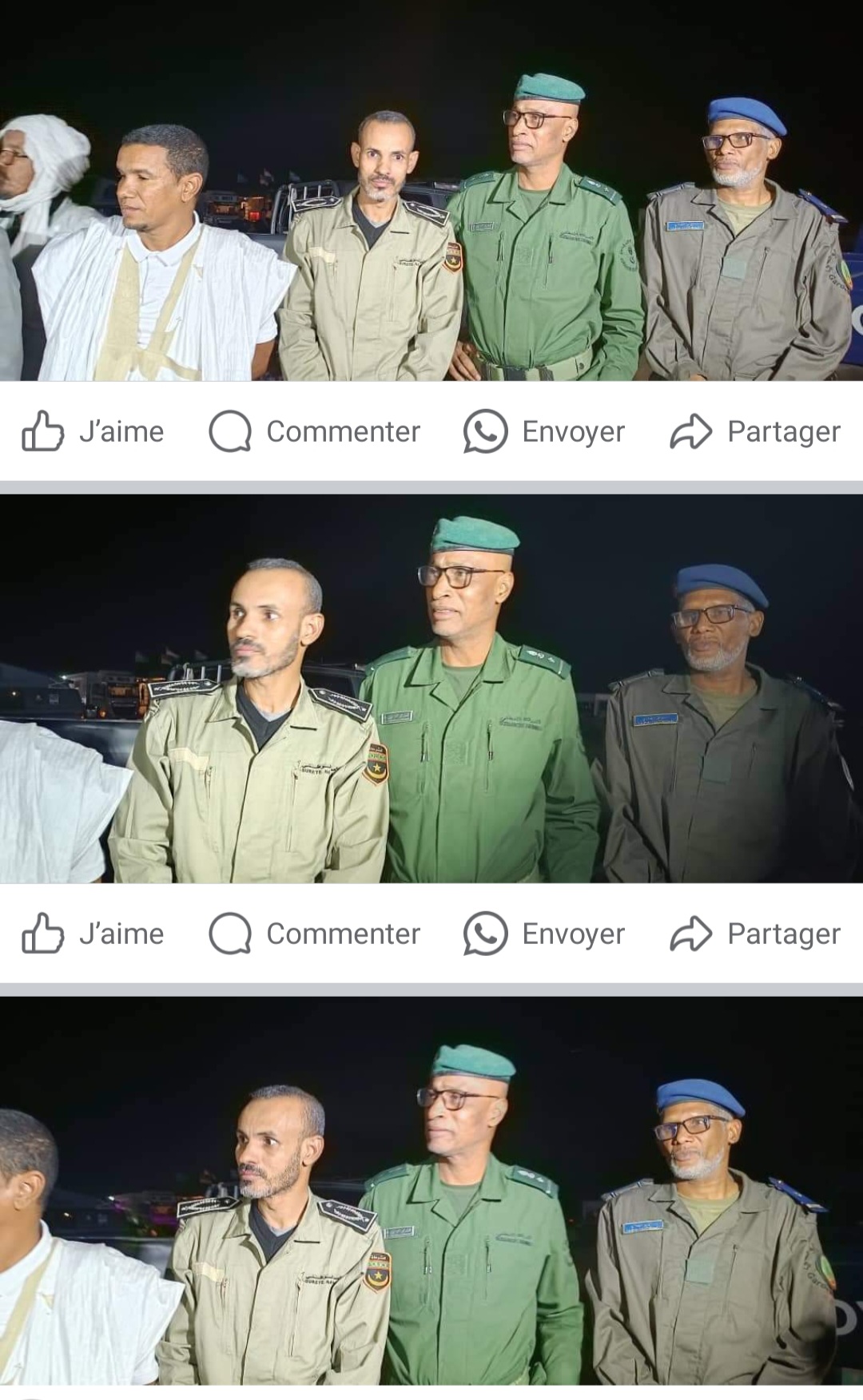Tap Commenter under the first photo
The image size is (863, 1400).
pyautogui.click(x=314, y=432)
